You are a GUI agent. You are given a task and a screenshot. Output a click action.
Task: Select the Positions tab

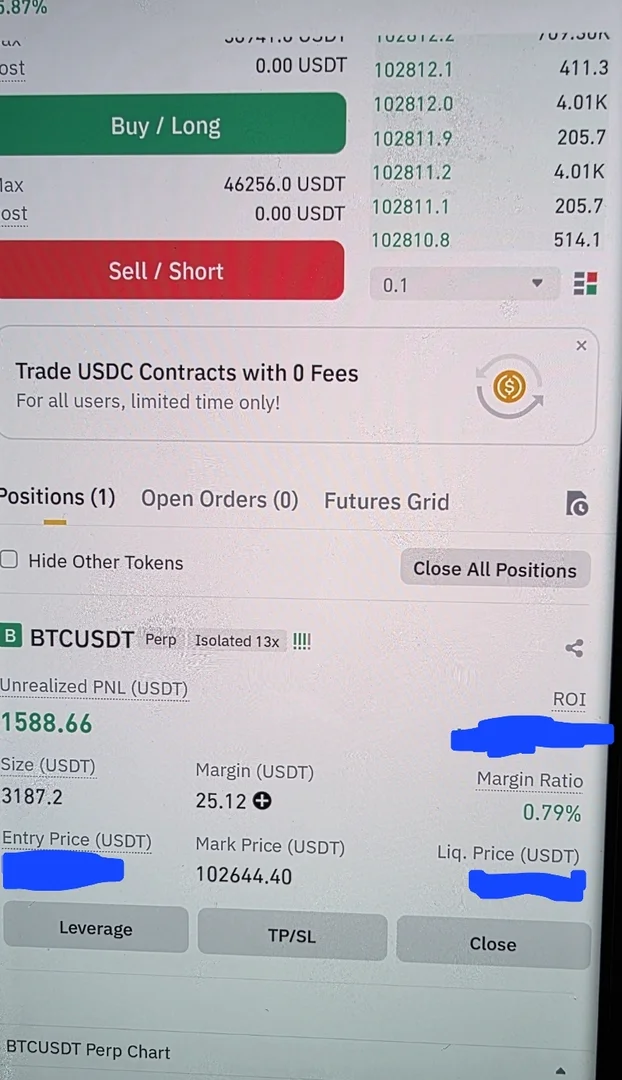click(57, 498)
